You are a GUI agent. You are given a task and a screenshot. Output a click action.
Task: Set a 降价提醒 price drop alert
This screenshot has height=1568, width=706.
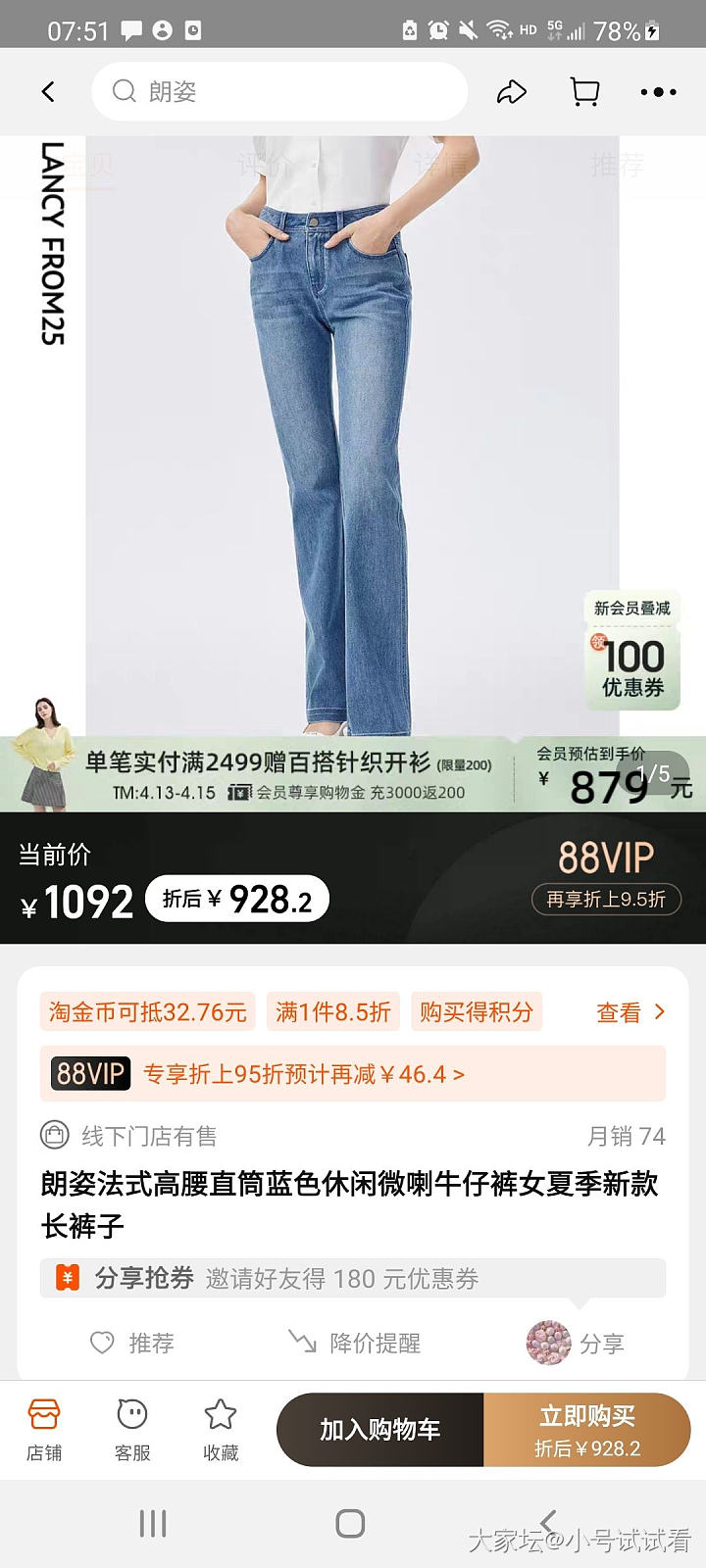click(x=355, y=1343)
